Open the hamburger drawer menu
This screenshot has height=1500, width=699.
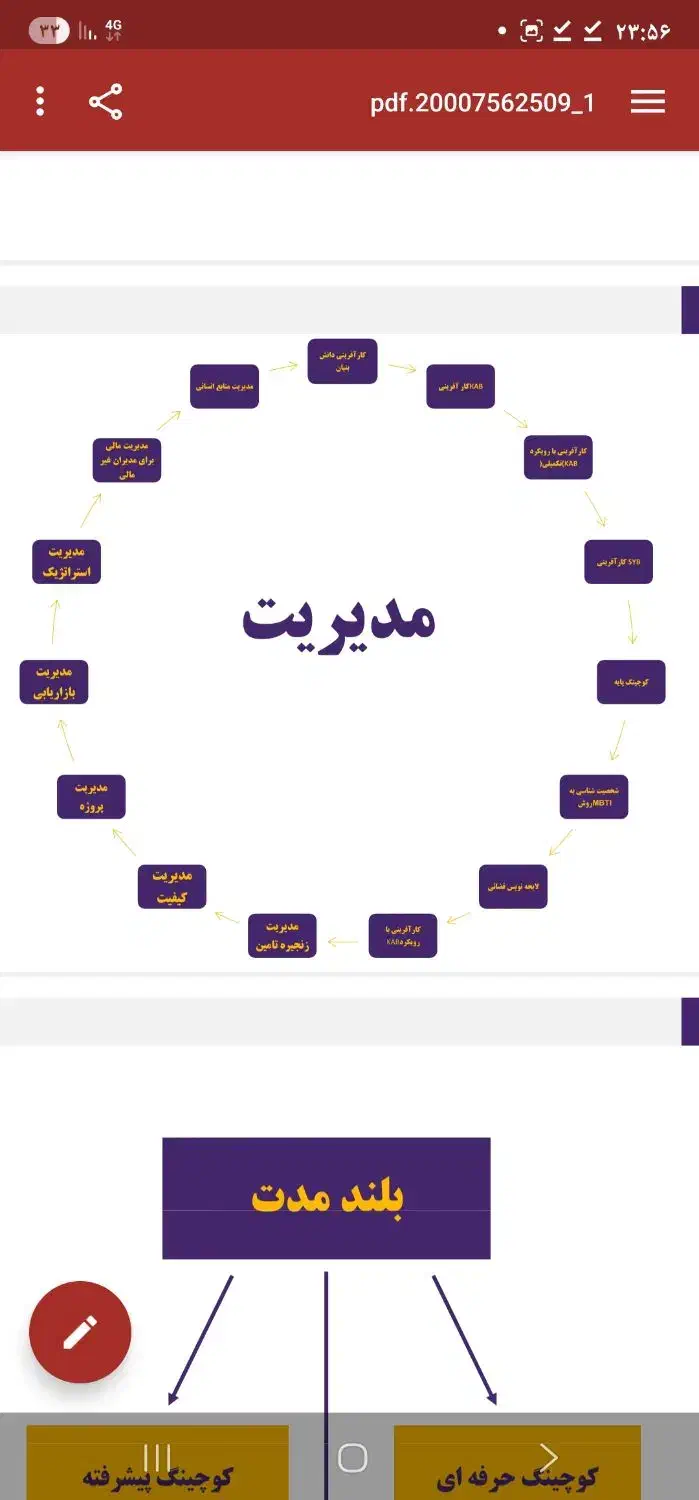point(648,102)
